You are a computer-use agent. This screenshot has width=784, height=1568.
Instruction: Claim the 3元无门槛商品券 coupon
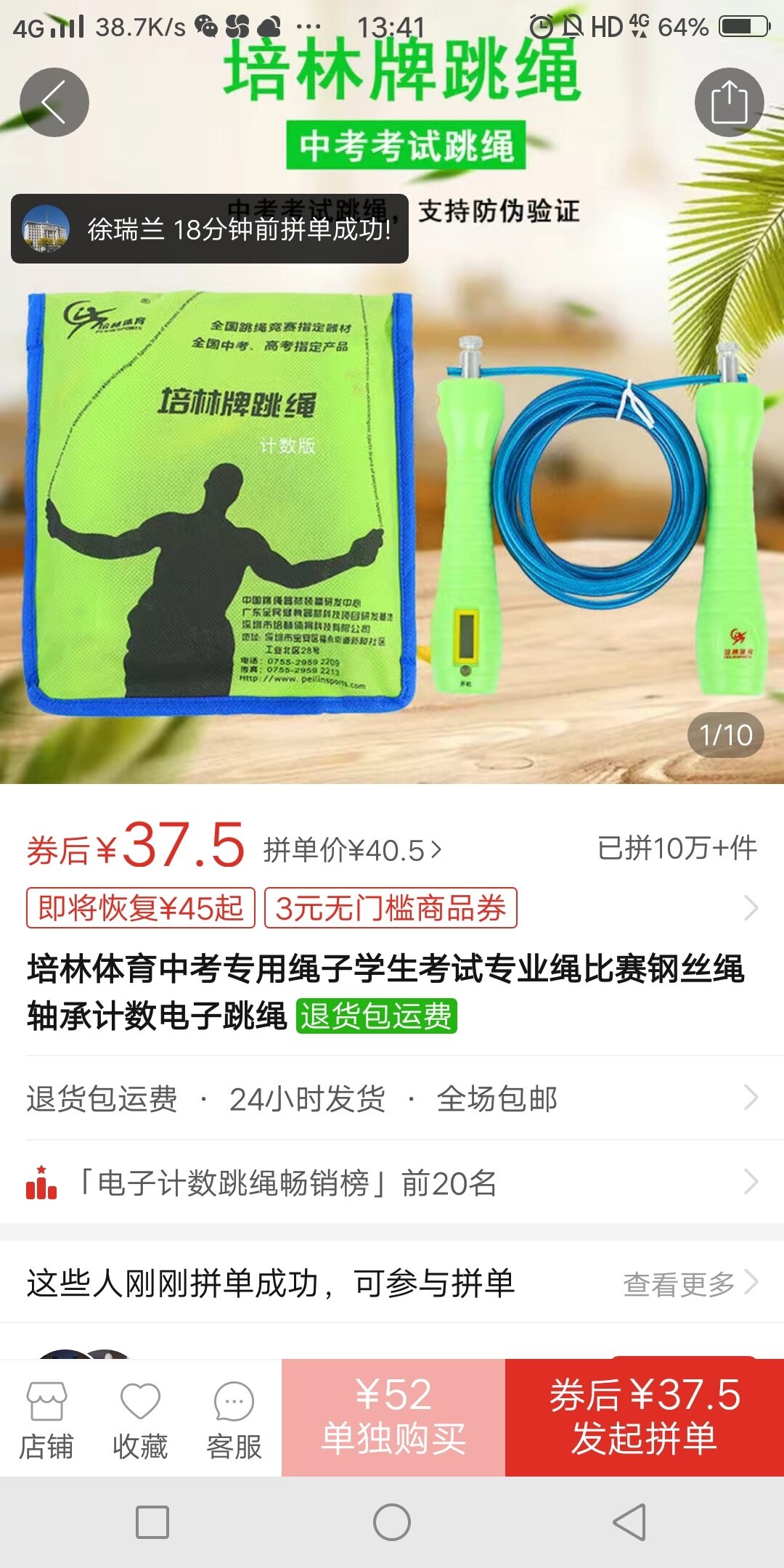[x=391, y=908]
